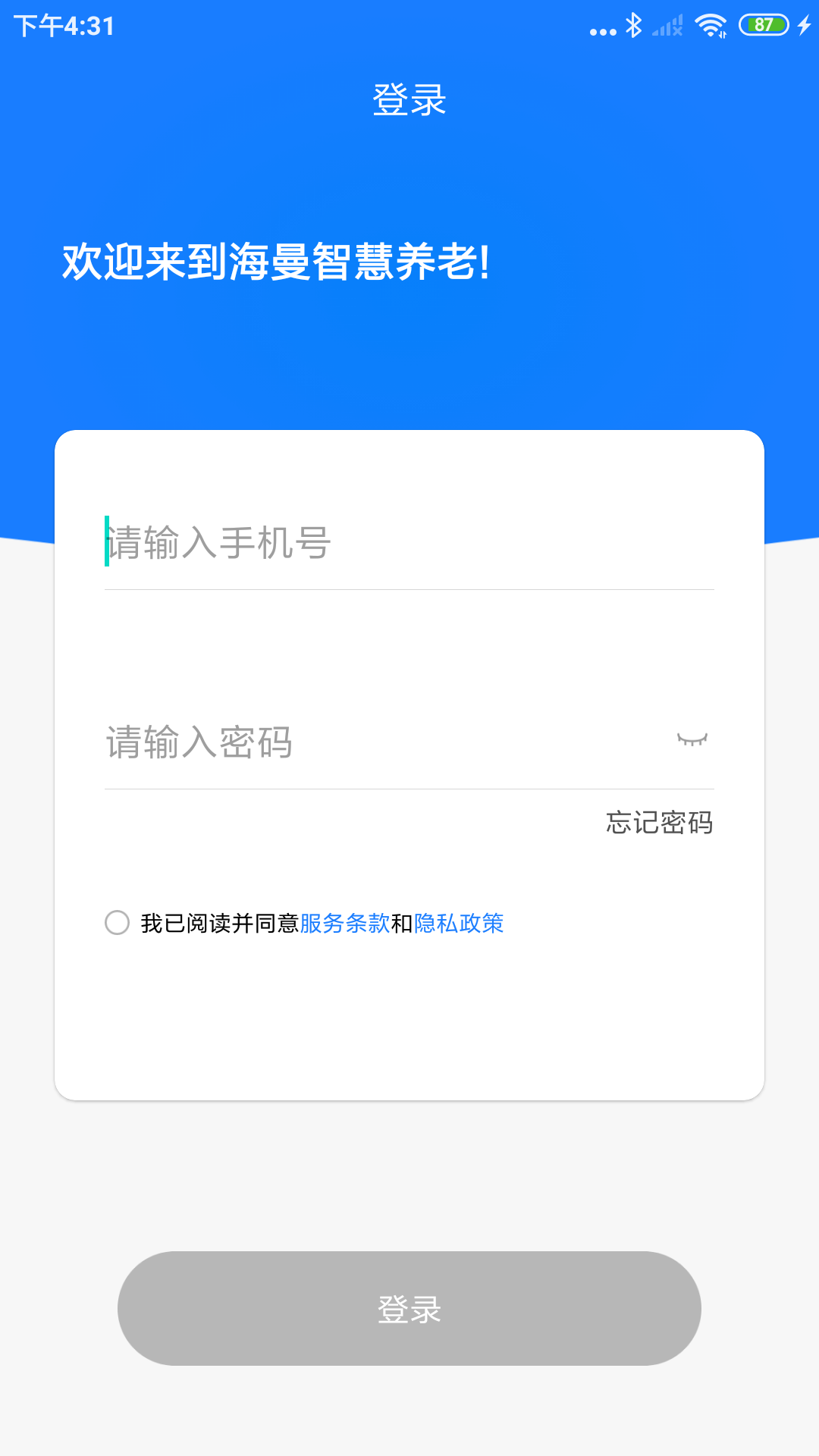Open 隐私政策 privacy policy link
819x1456 pixels.
coord(458,924)
